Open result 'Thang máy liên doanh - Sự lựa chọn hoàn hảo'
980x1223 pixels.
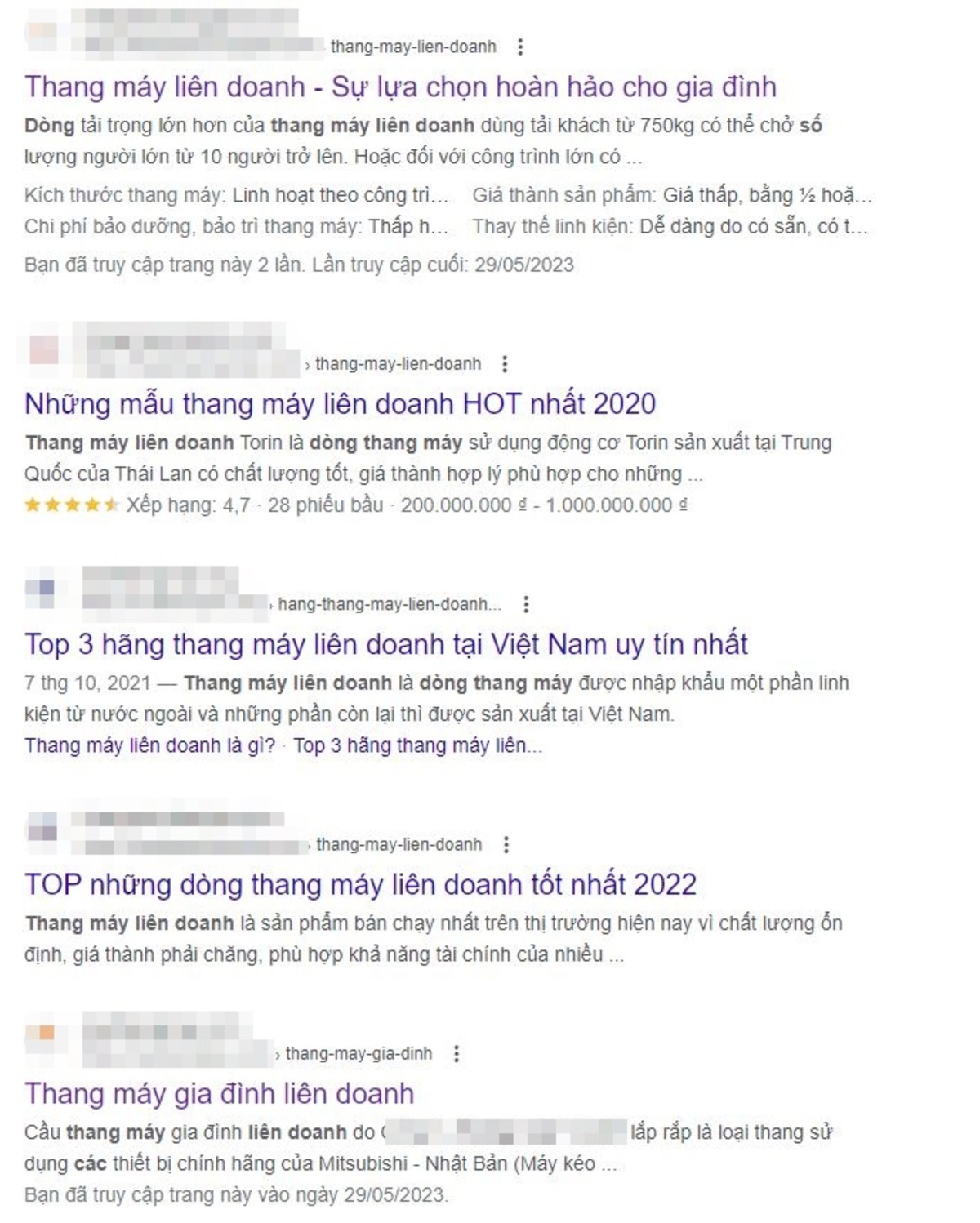(400, 87)
